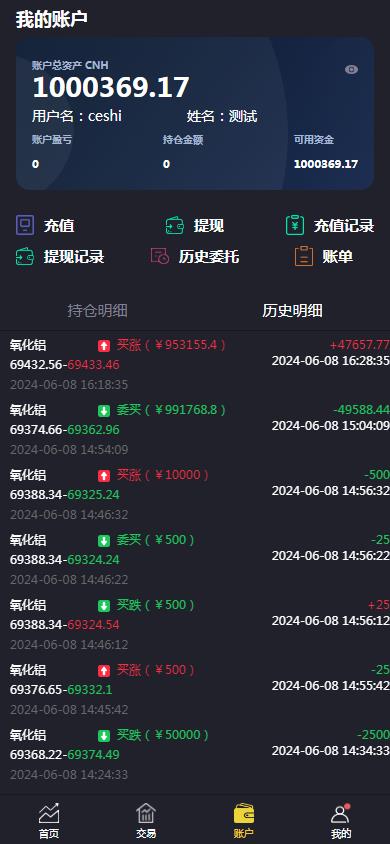This screenshot has width=390, height=844.
Task: Select the 历史明细 tab
Action: click(292, 311)
